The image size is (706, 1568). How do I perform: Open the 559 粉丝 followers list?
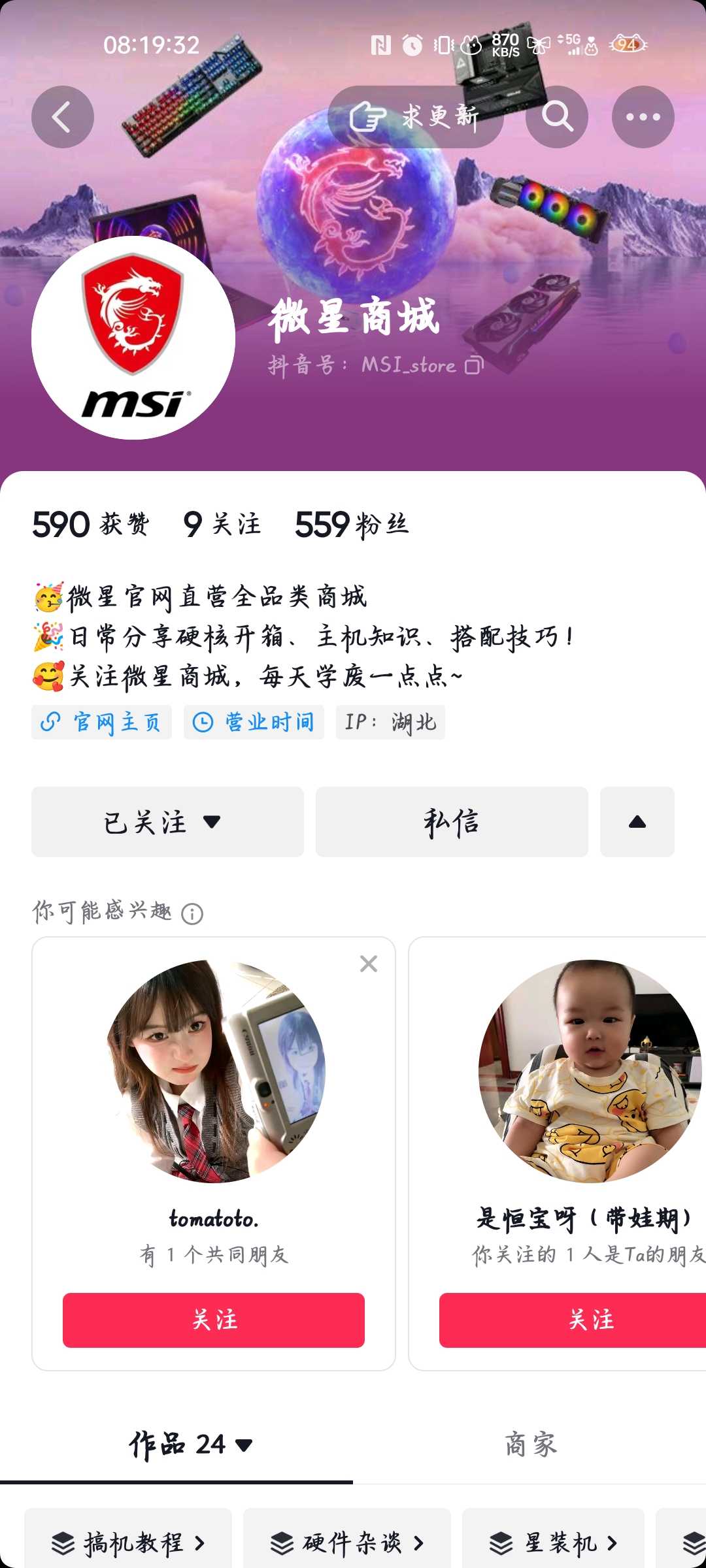click(352, 525)
